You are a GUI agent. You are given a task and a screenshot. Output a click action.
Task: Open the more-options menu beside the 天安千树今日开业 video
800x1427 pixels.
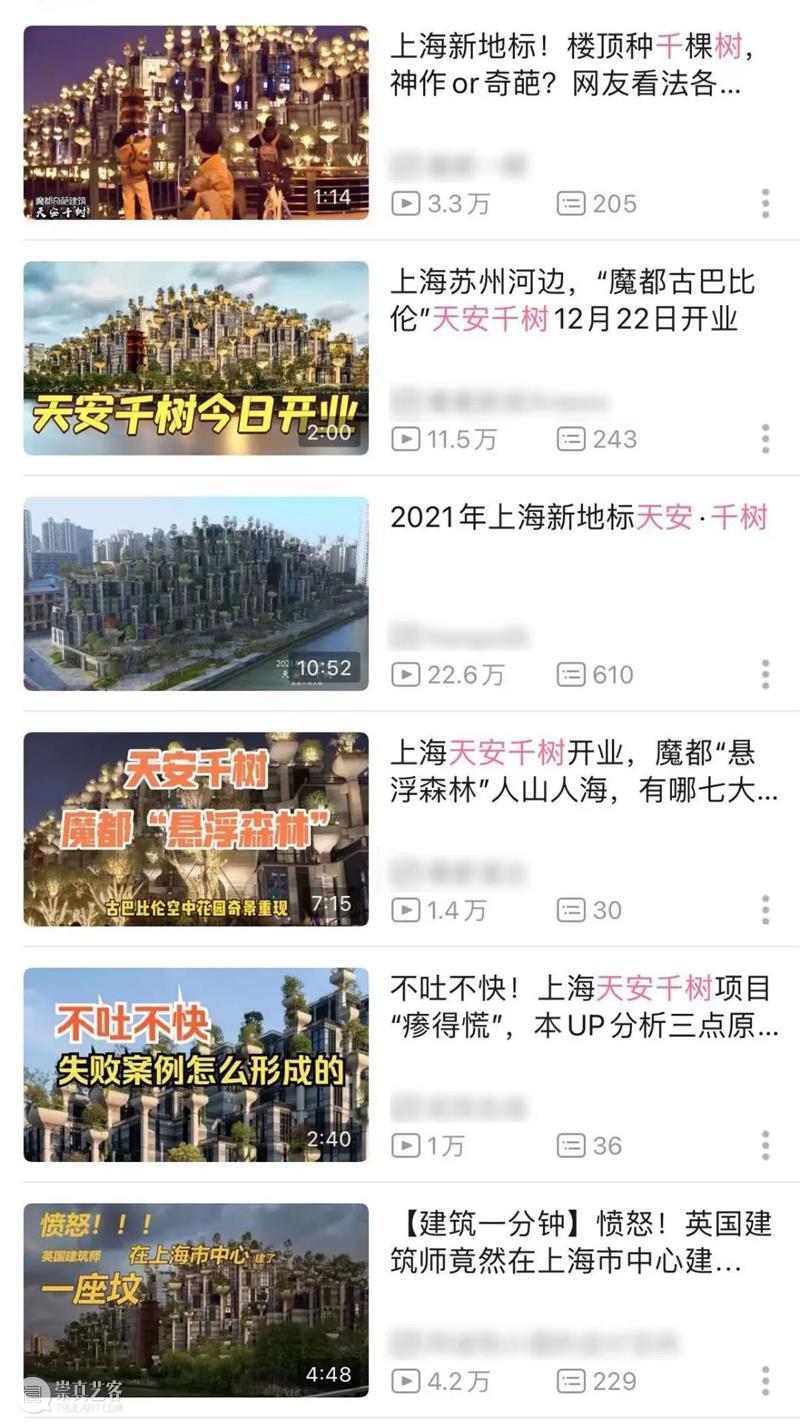(x=765, y=438)
